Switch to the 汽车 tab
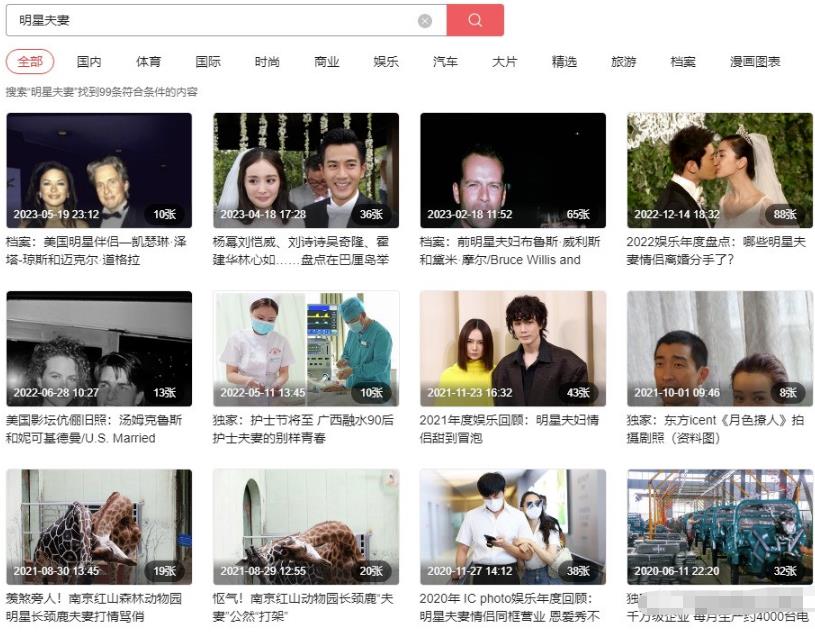This screenshot has width=815, height=632. pos(445,62)
